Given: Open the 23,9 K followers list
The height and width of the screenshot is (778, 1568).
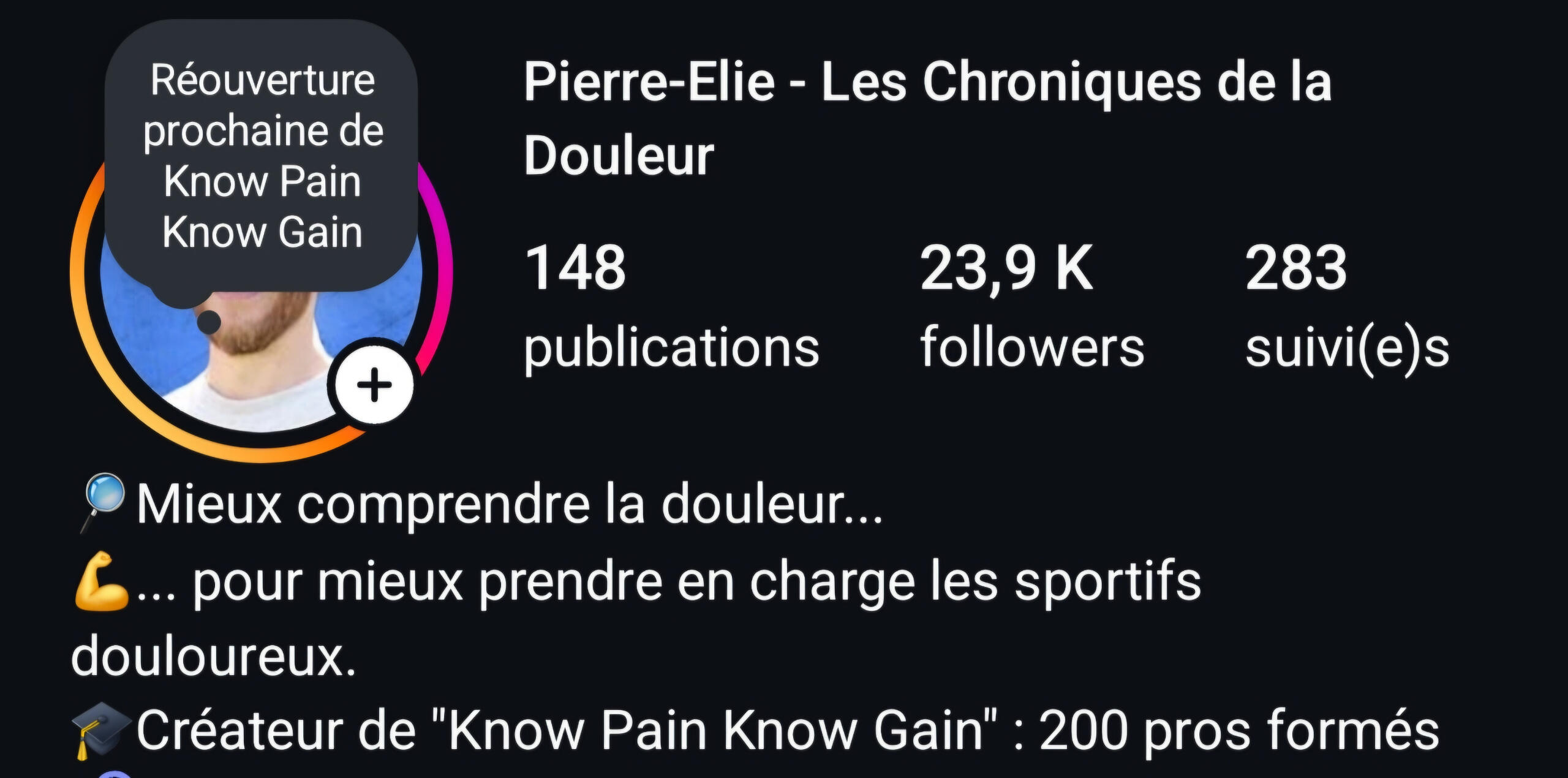Looking at the screenshot, I should click(1032, 306).
